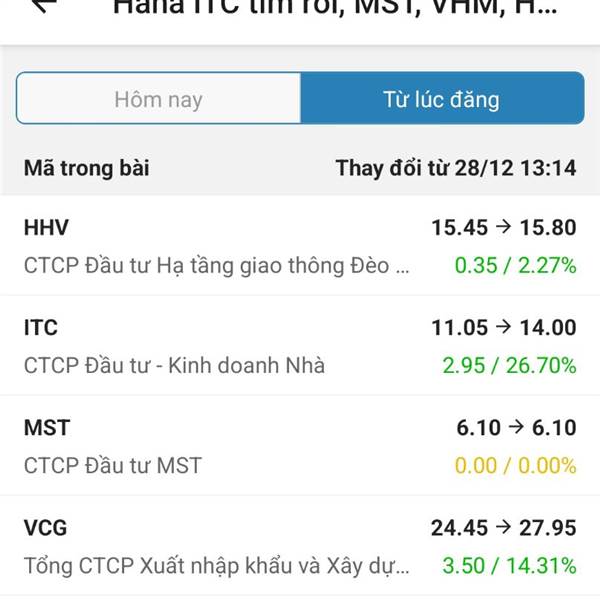Screen dimensions: 600x600
Task: Open the HHV stock row
Action: click(300, 246)
